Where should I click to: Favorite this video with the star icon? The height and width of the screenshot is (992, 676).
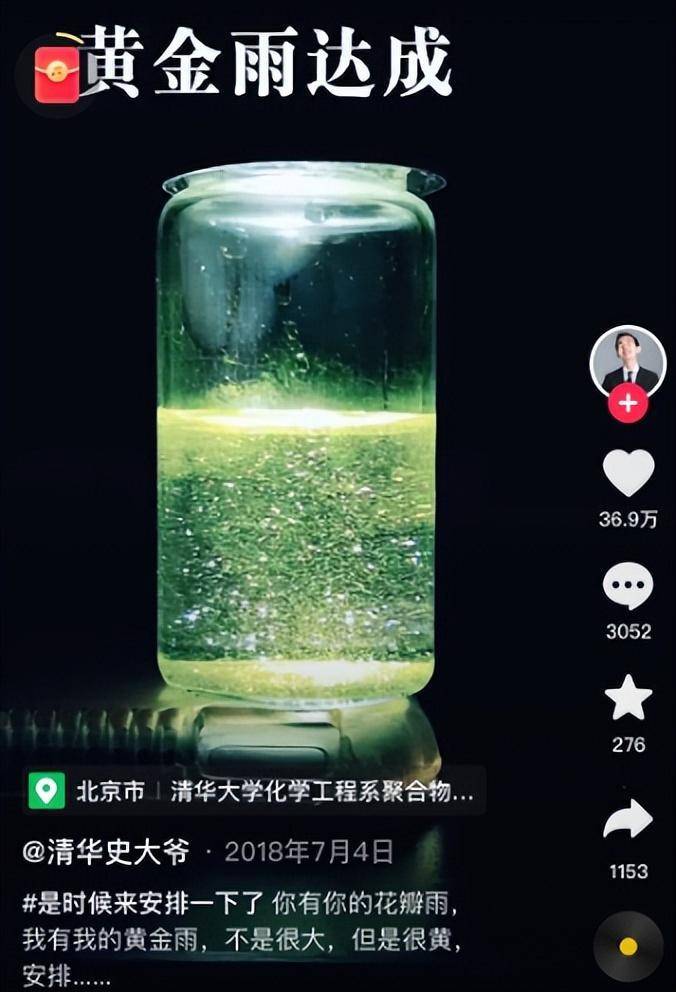click(x=628, y=699)
